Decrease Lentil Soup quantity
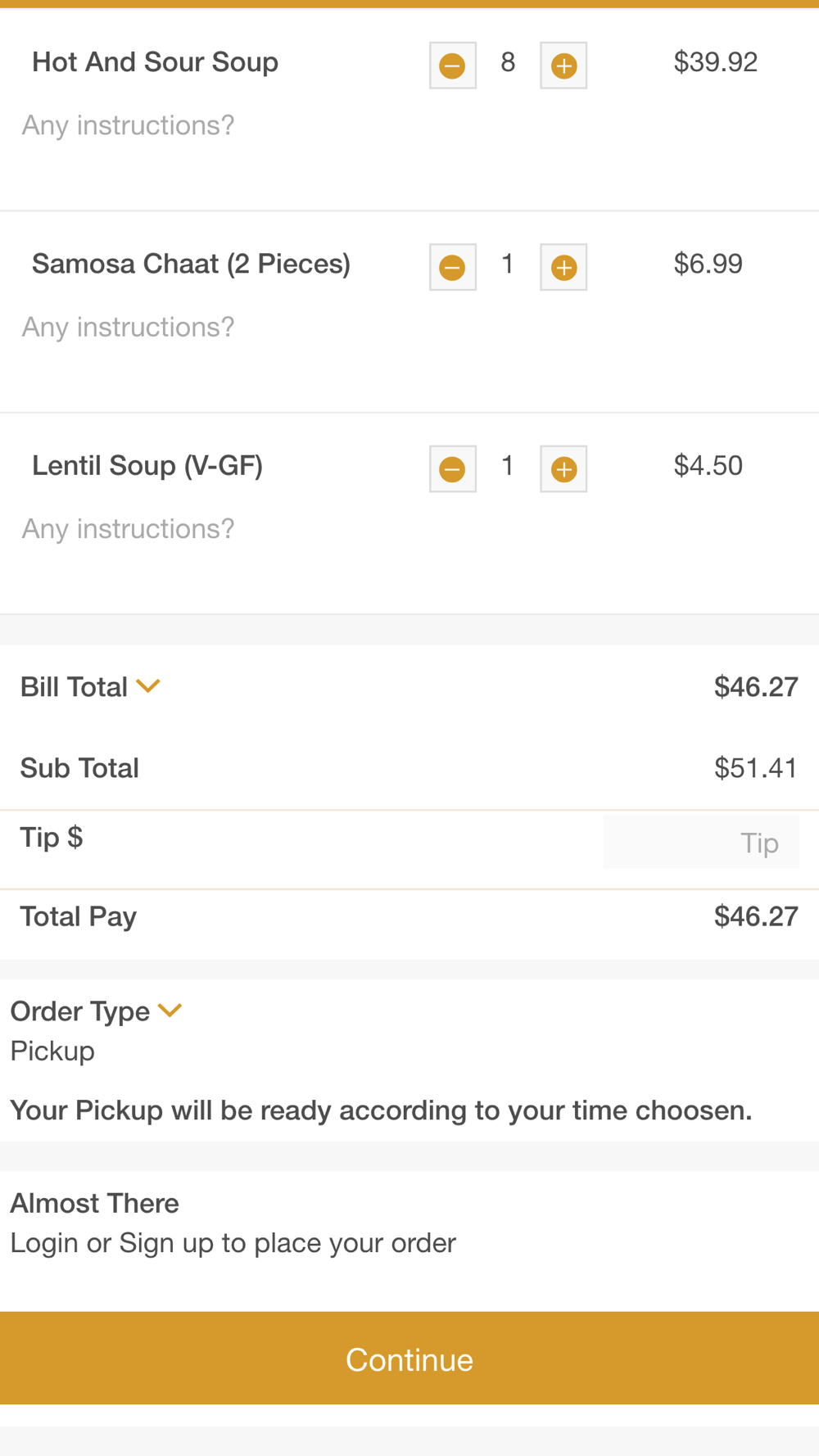 453,469
